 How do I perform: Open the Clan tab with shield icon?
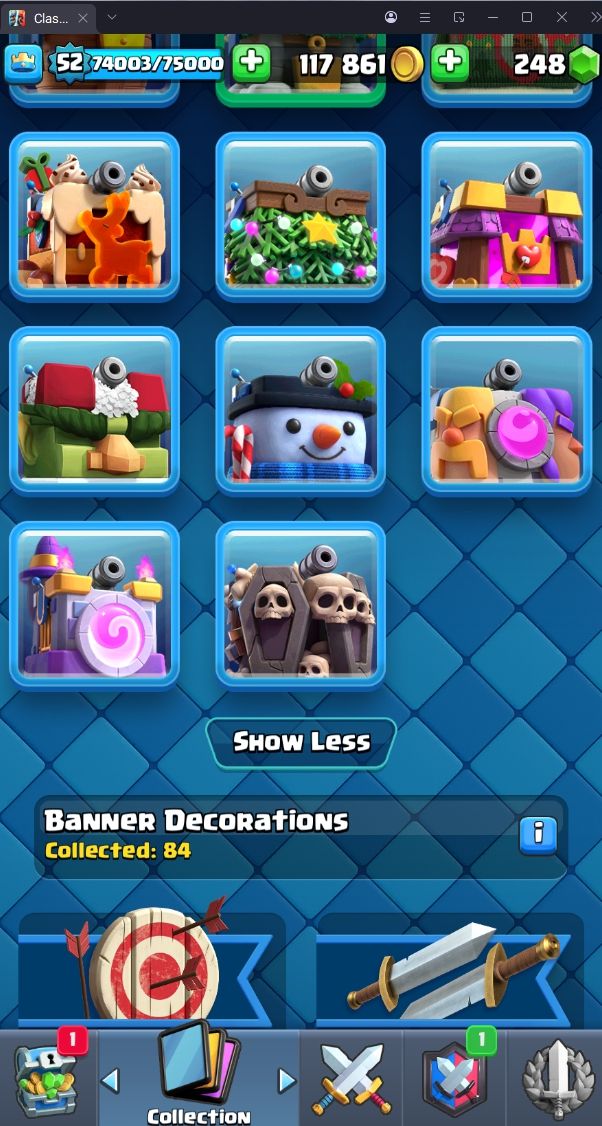(454, 1078)
